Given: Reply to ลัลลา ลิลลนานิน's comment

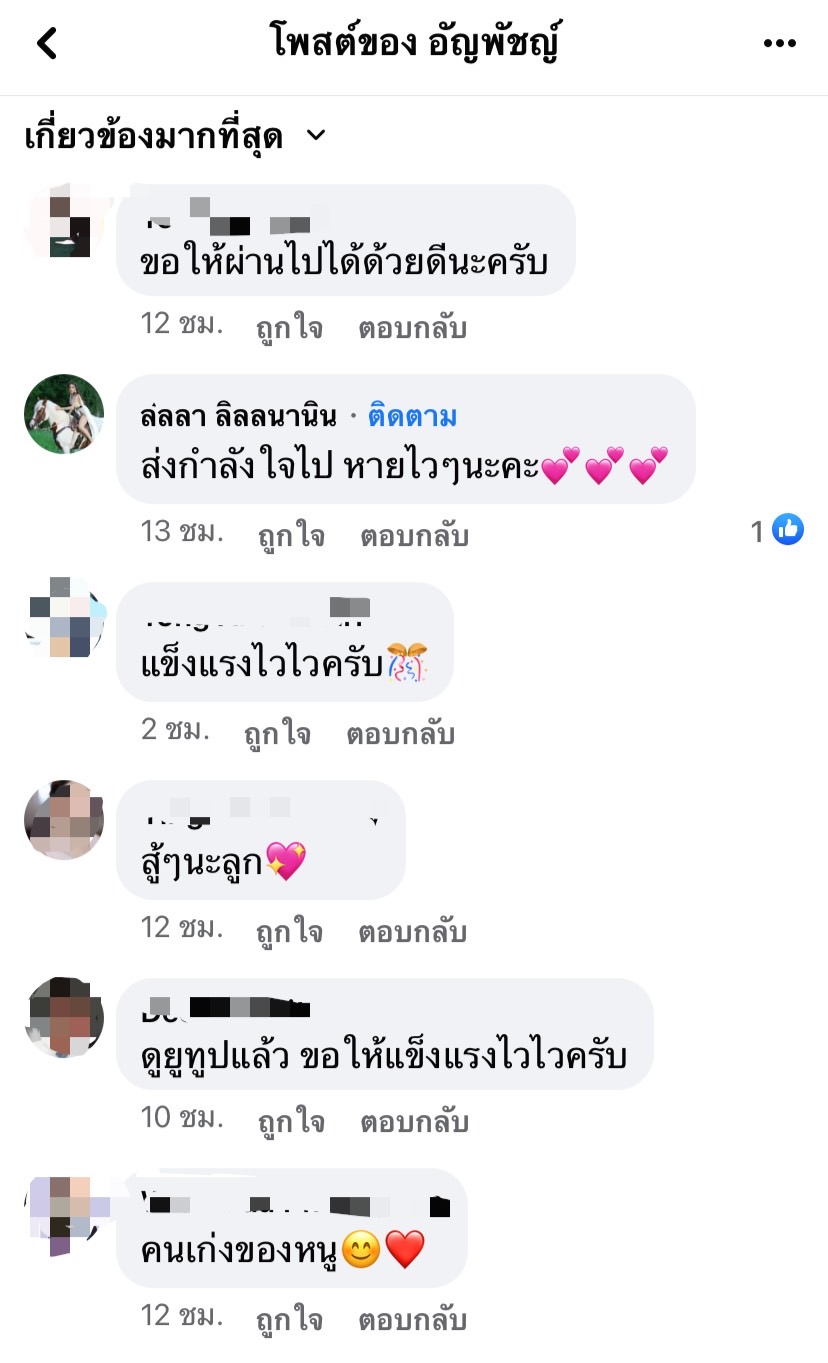Looking at the screenshot, I should click(x=414, y=535).
